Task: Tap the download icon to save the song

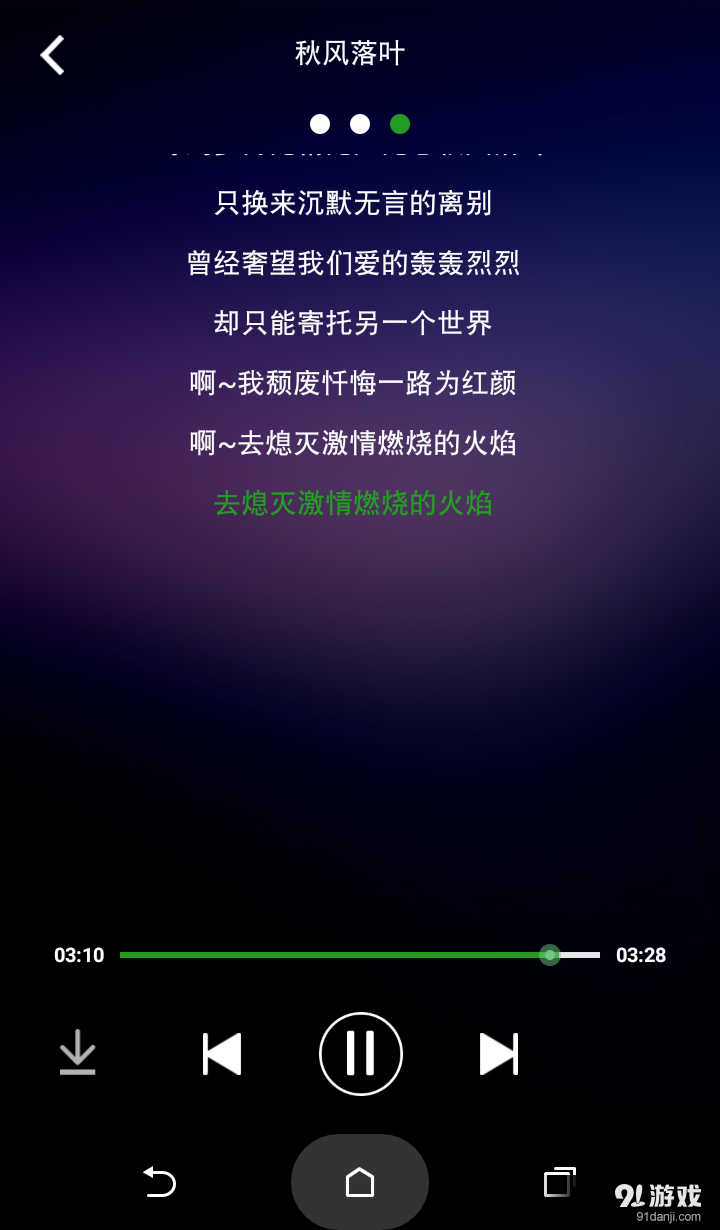Action: [78, 1053]
